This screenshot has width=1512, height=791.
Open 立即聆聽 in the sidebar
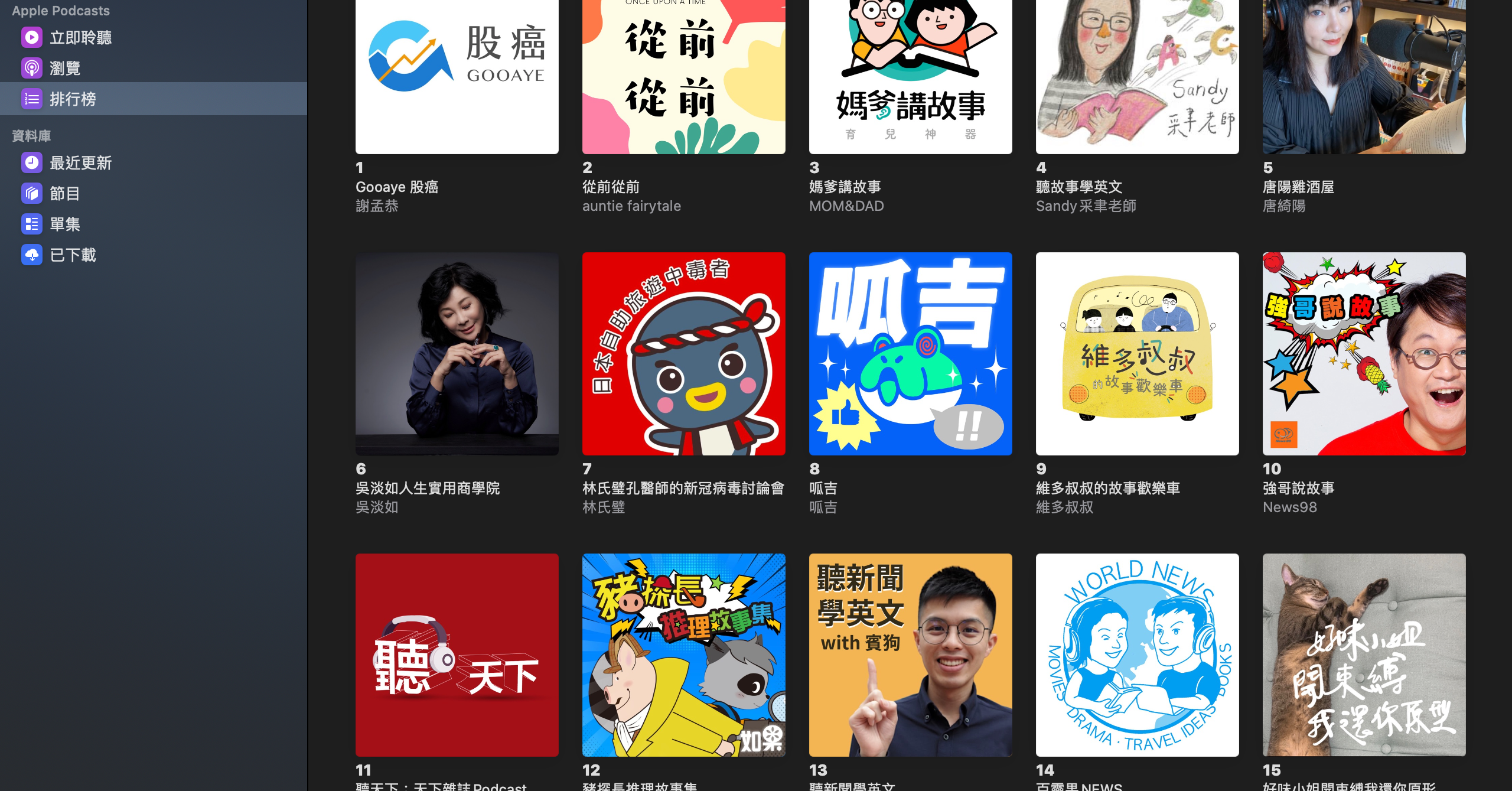[80, 38]
